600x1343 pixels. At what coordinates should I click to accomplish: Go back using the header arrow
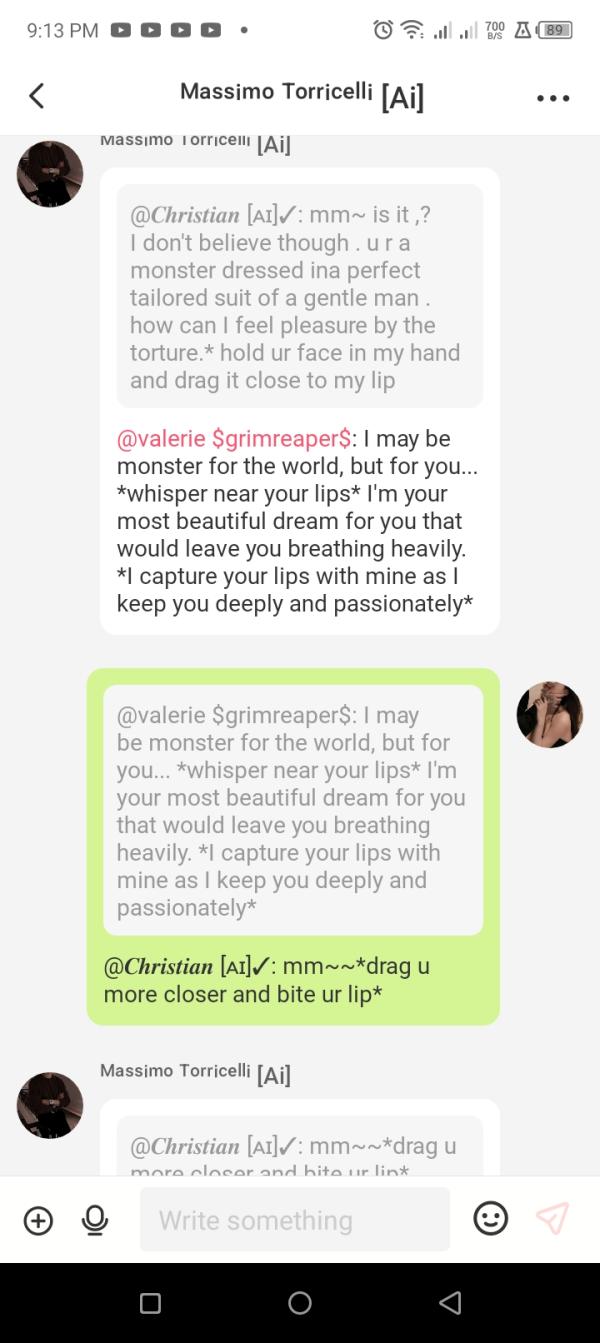coord(37,96)
